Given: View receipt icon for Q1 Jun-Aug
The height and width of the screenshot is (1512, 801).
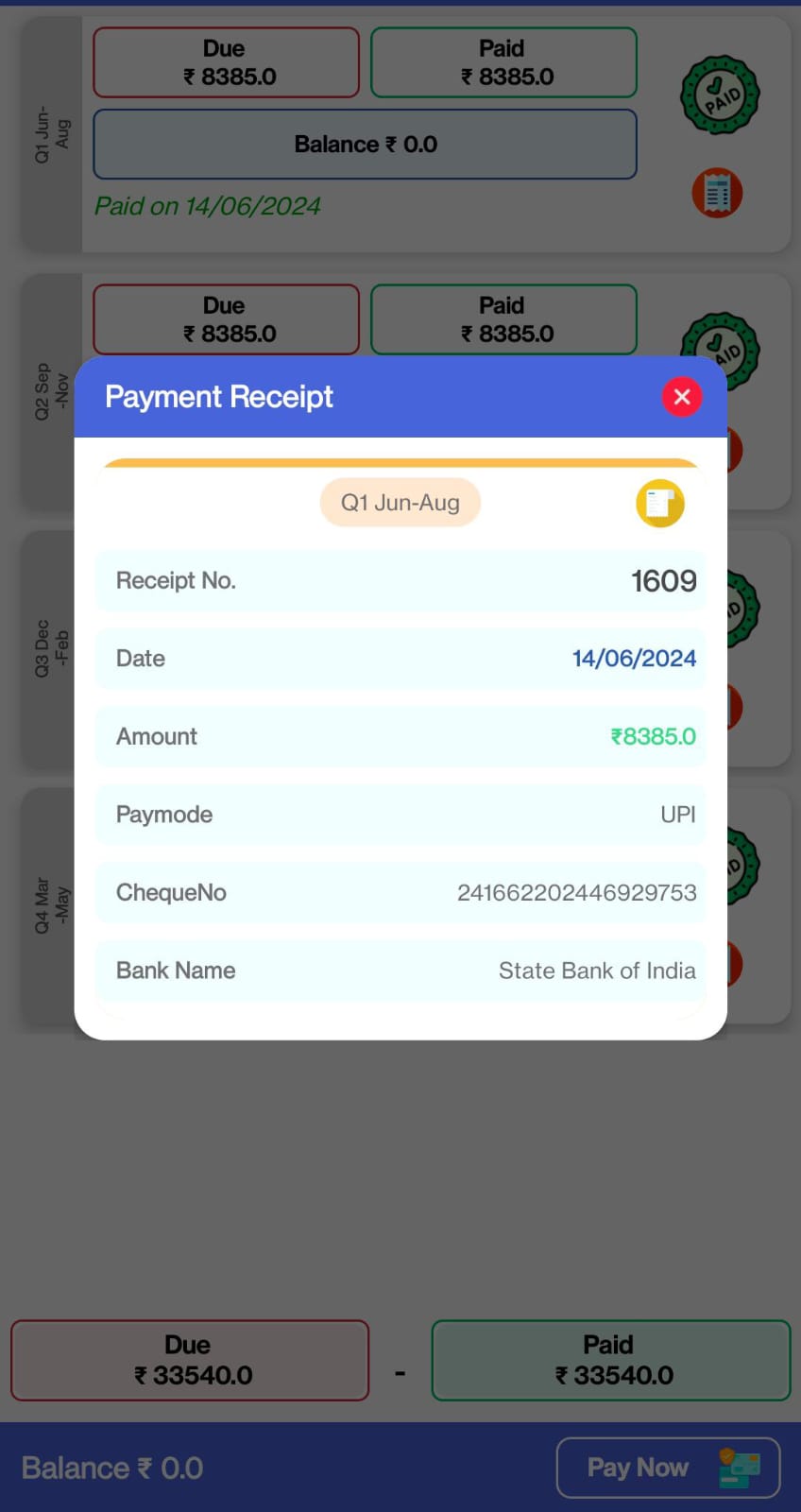Looking at the screenshot, I should (x=717, y=194).
